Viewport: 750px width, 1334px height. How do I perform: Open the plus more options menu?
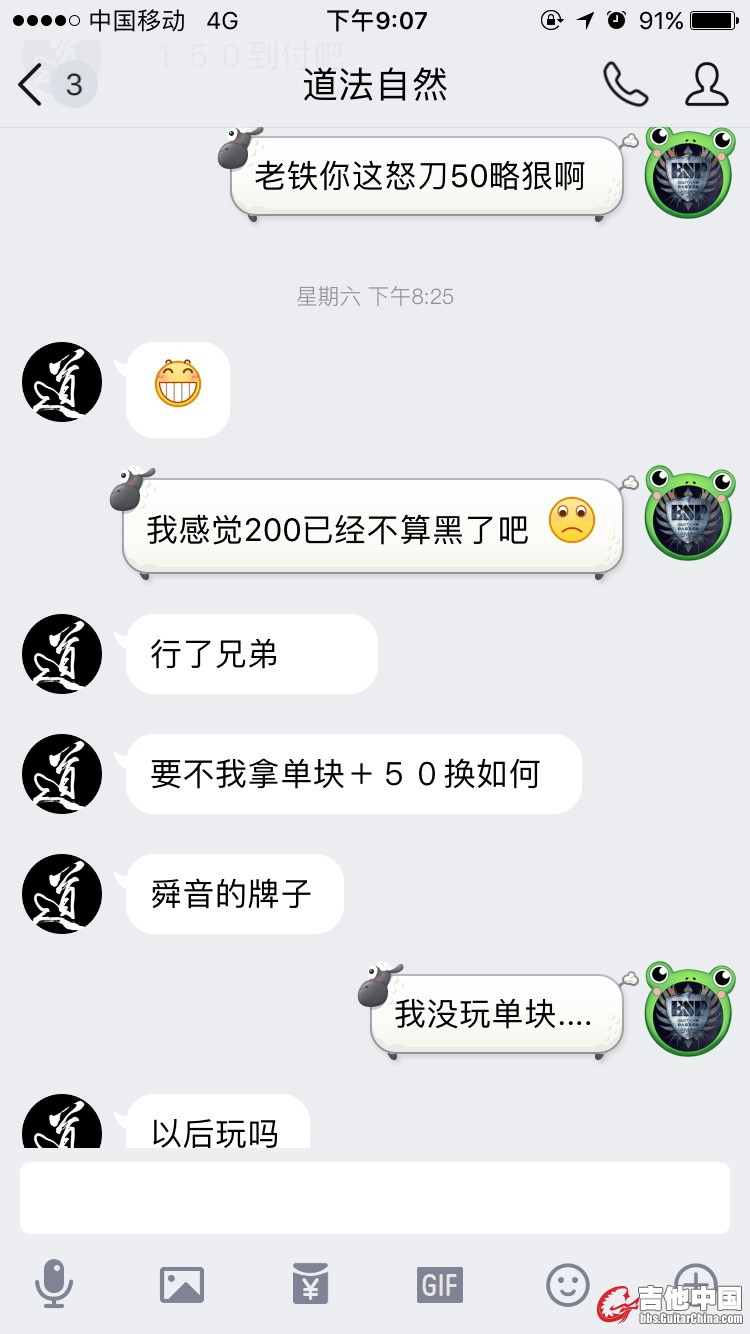click(x=694, y=1280)
